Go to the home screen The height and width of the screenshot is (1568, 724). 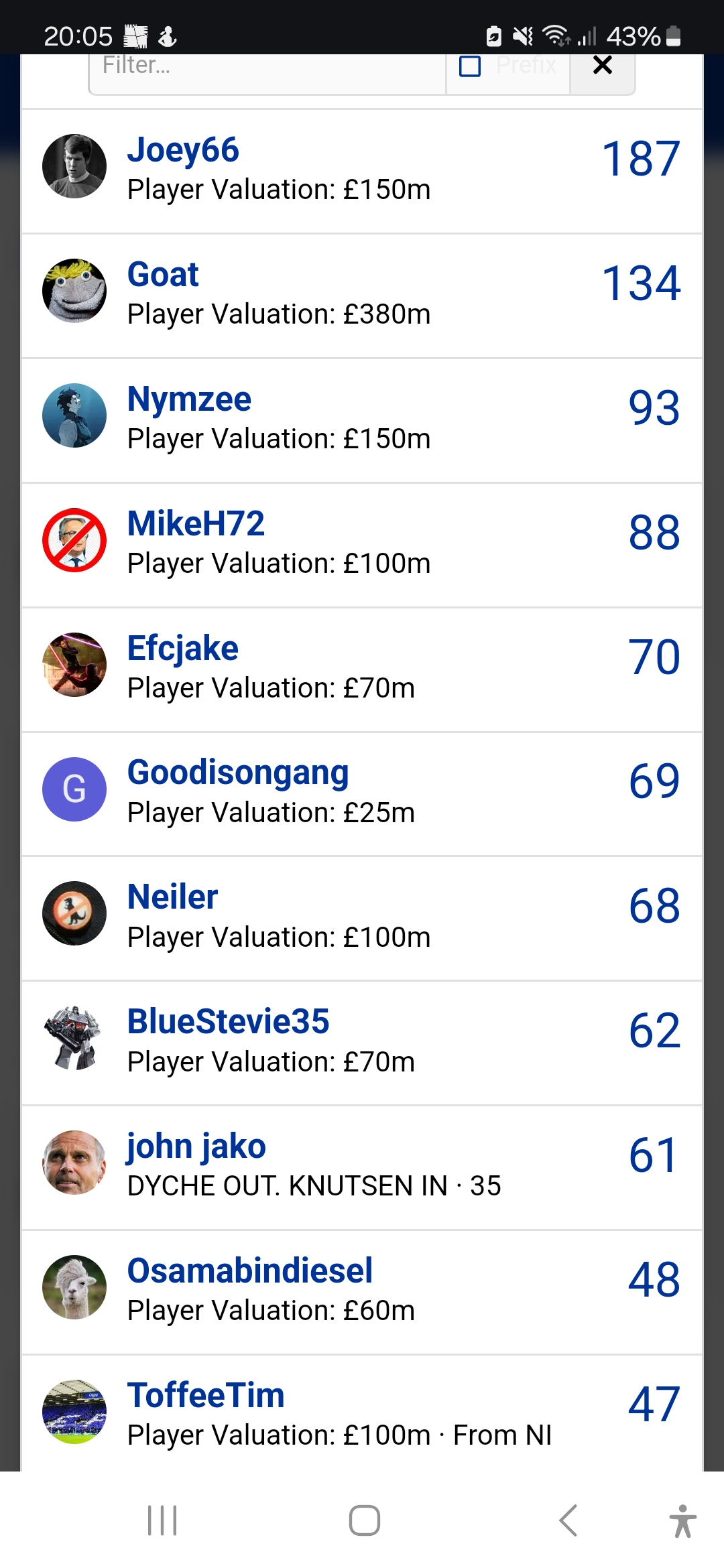[364, 1520]
